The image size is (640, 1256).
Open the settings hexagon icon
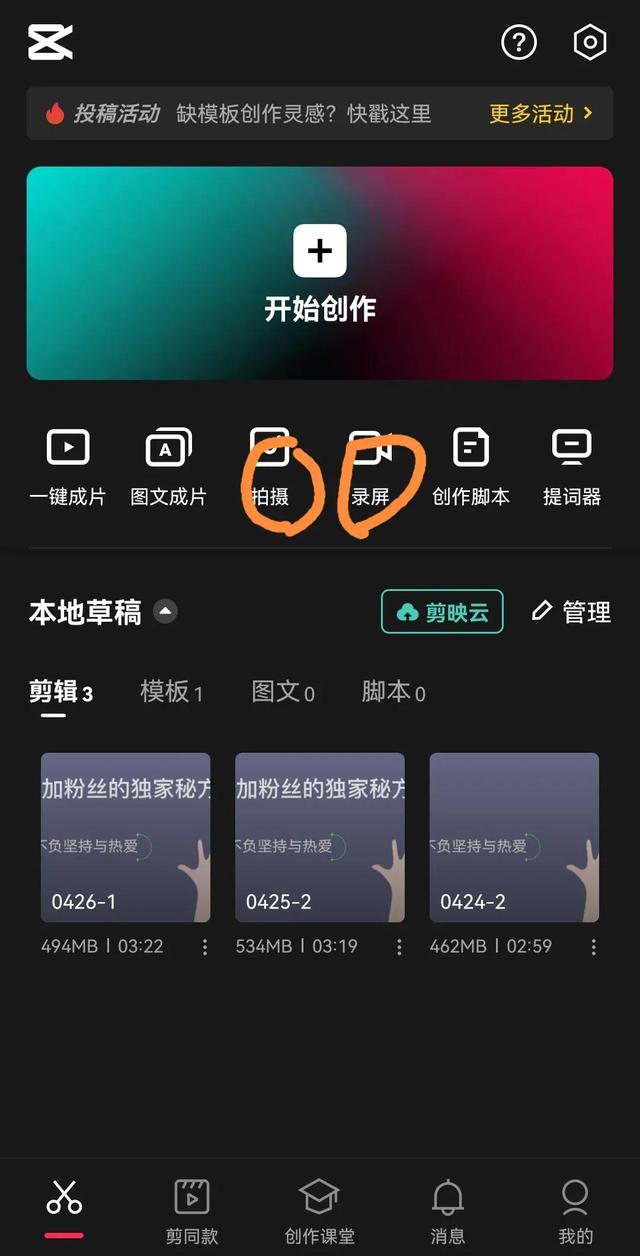click(590, 42)
